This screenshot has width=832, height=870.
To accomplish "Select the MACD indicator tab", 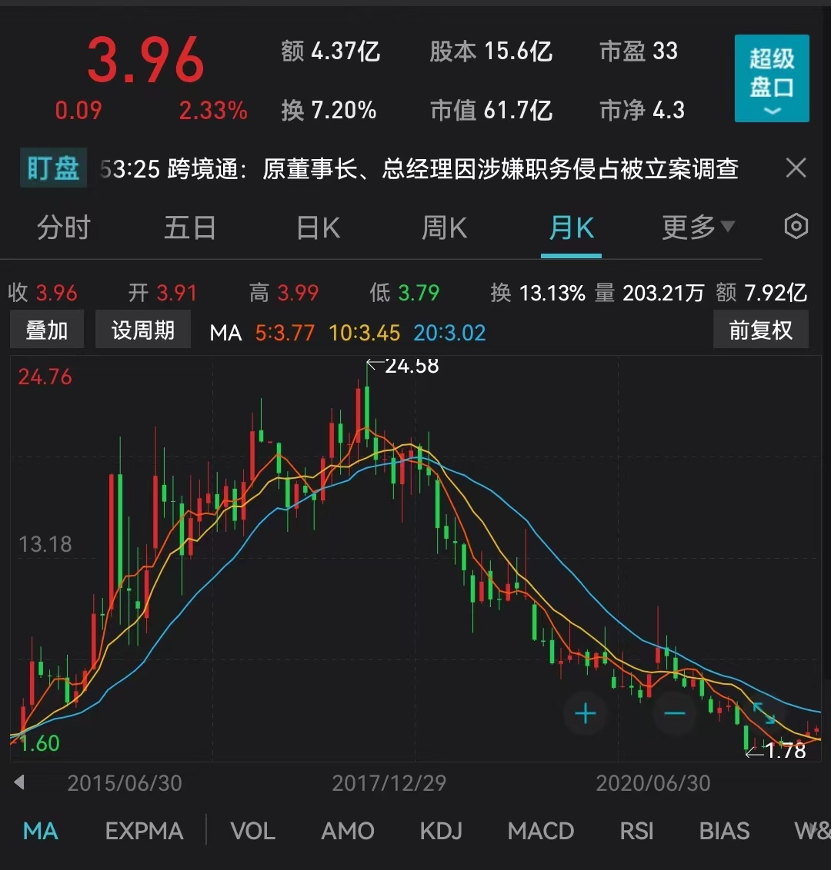I will [x=540, y=831].
